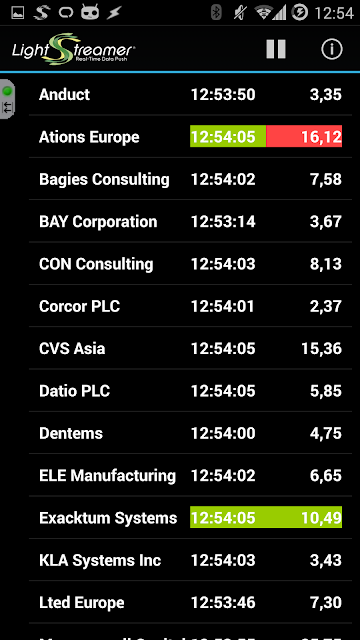Open ELE Manufacturing details
360x640 pixels.
click(x=190, y=476)
